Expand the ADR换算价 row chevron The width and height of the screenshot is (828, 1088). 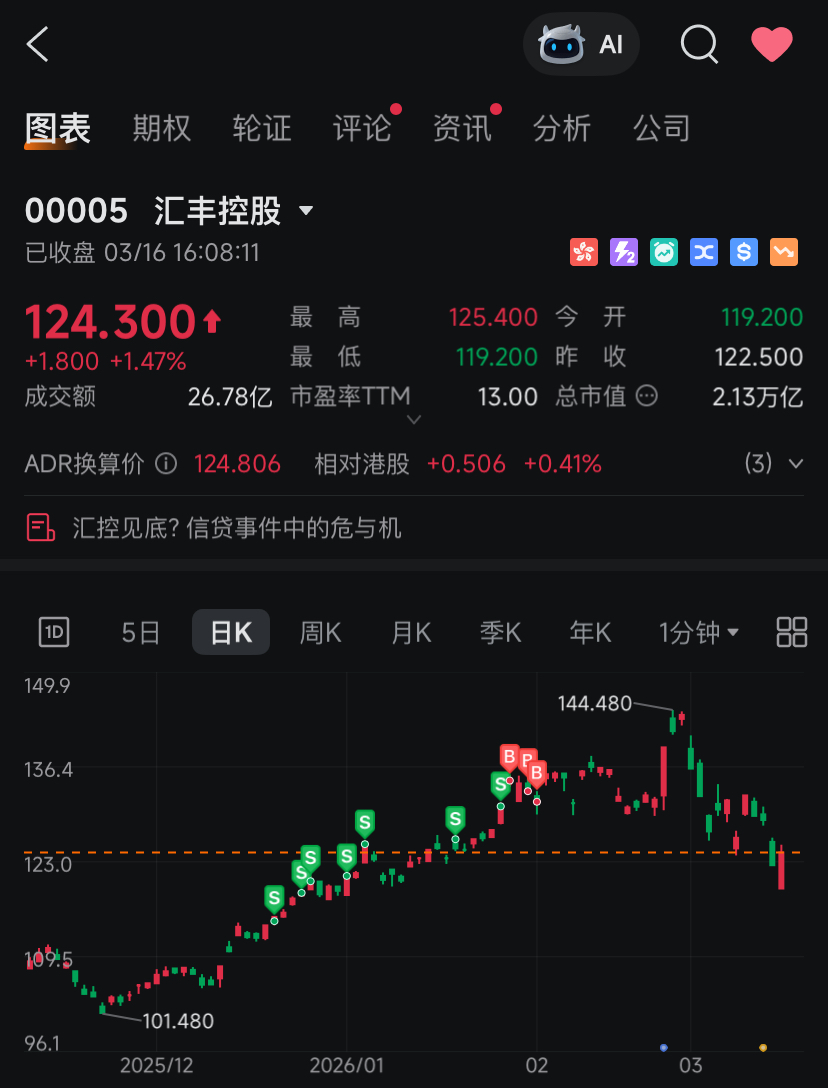click(796, 464)
